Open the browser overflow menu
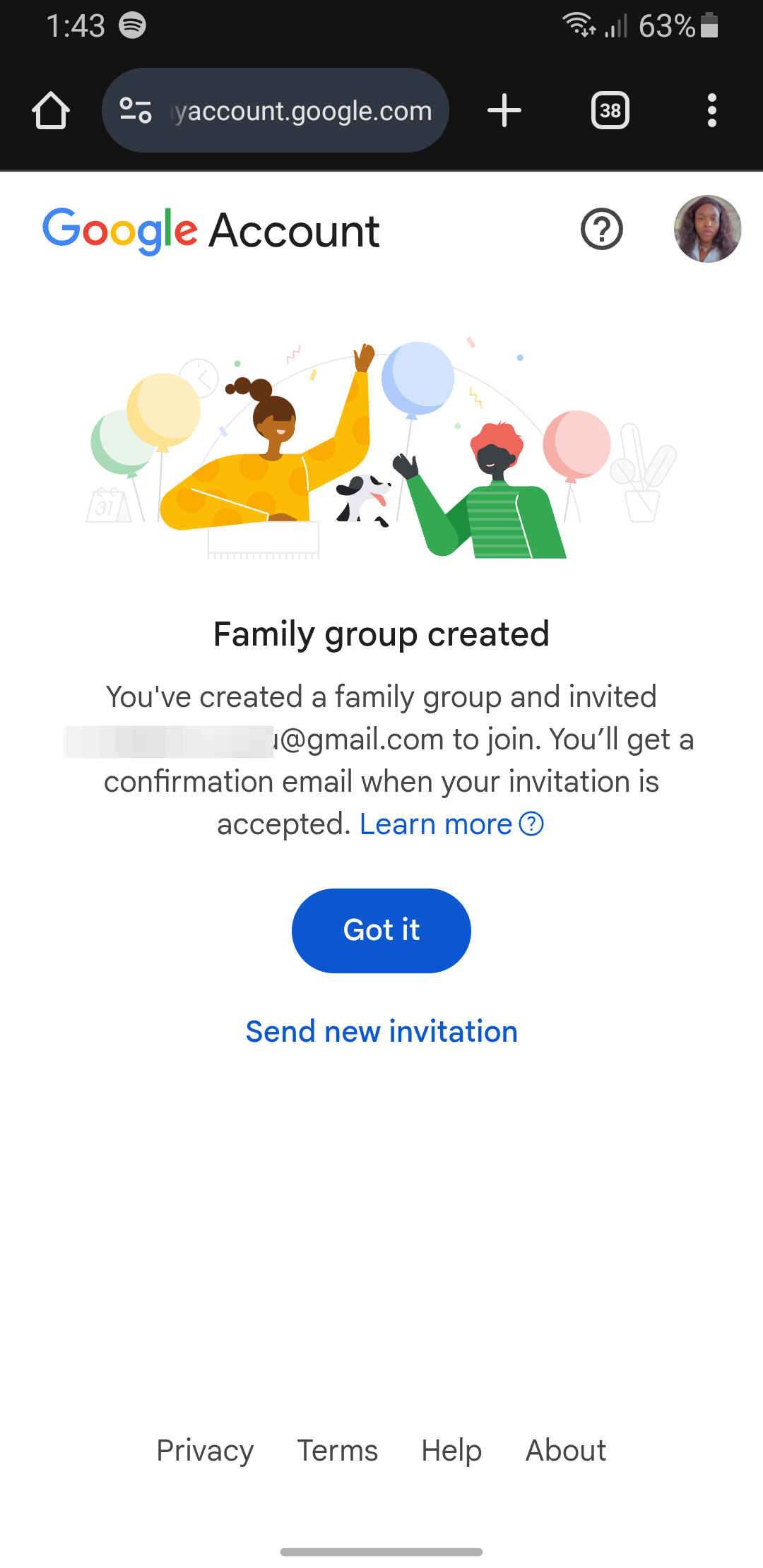 (x=711, y=111)
